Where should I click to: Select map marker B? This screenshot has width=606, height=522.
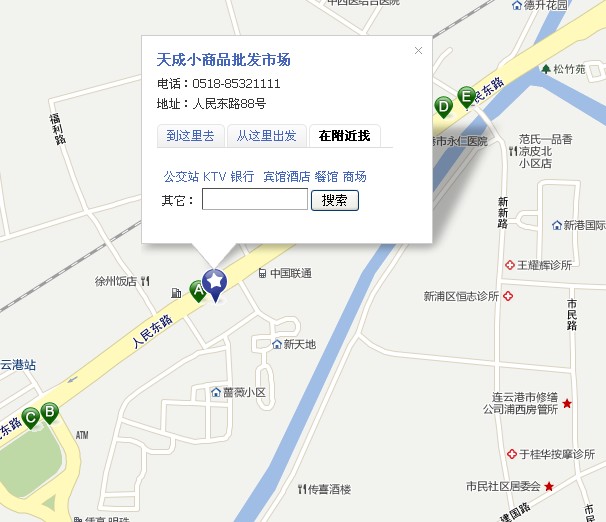tap(49, 410)
